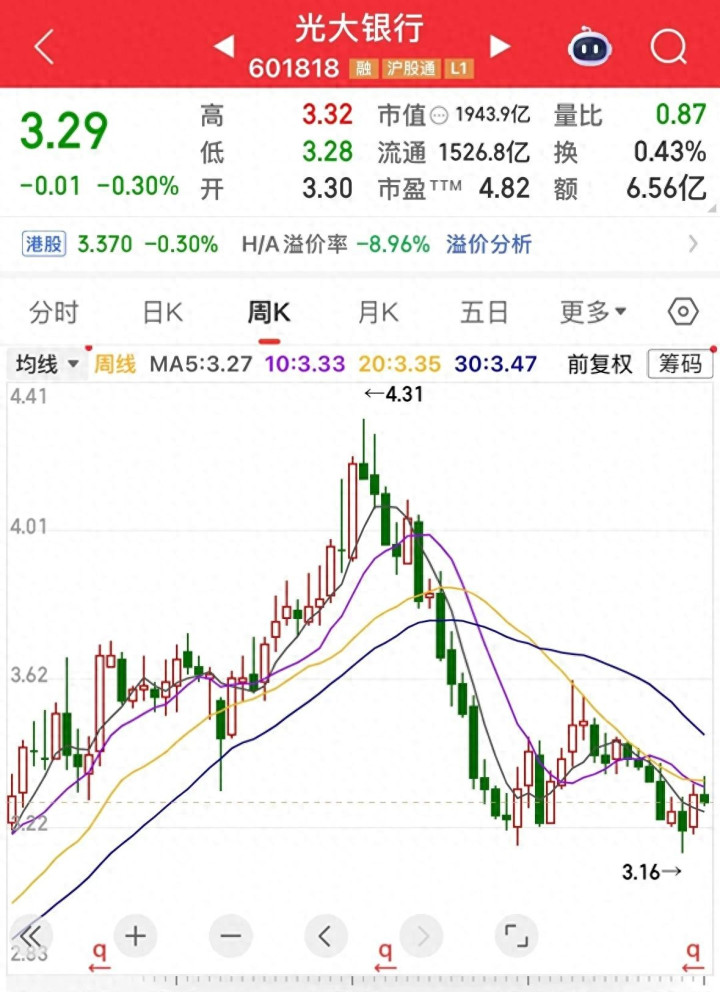Go back using the top-left arrow
Viewport: 720px width, 992px height.
coord(44,46)
